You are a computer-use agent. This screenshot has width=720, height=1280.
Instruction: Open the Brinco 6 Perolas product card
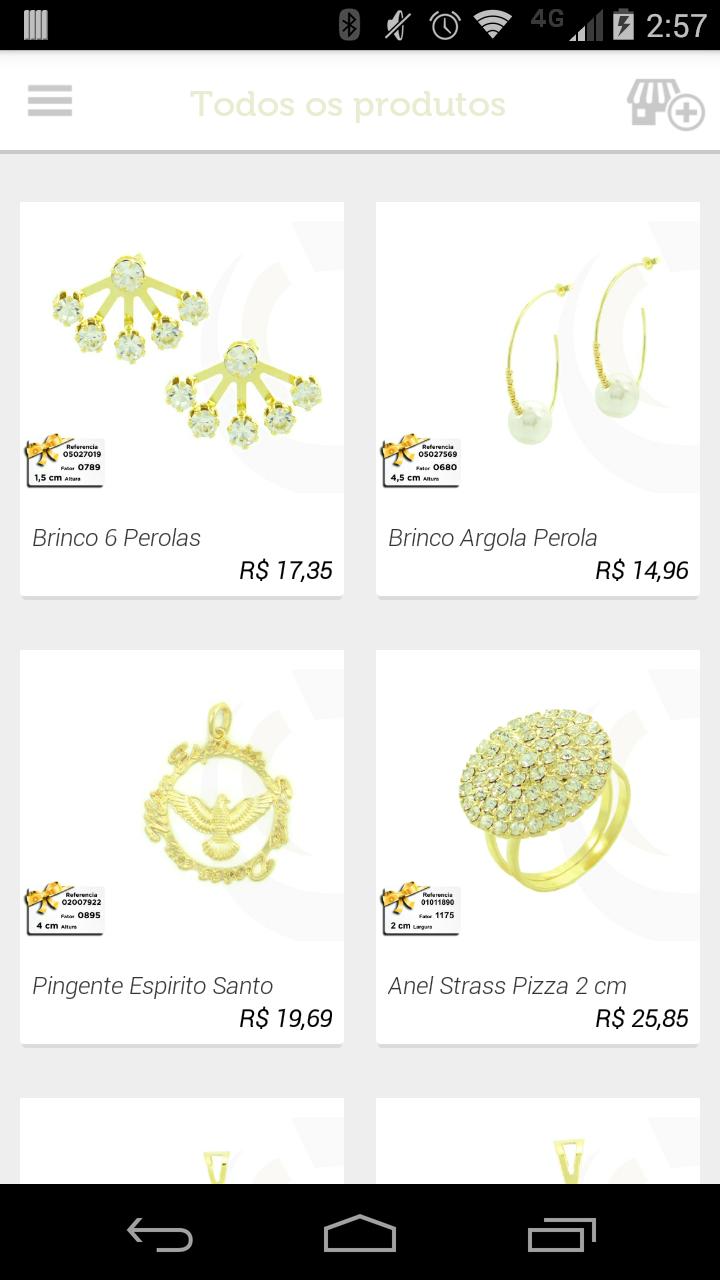[x=182, y=400]
